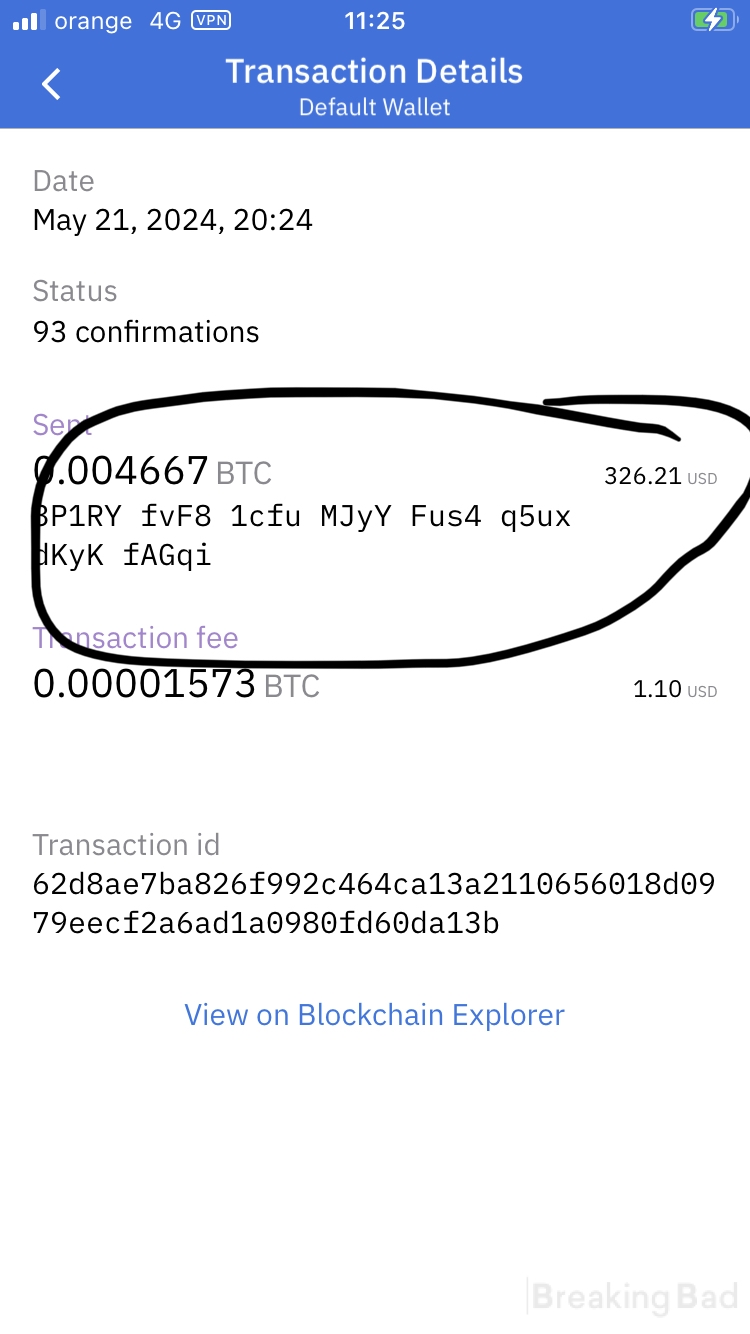Open View on Blockchain Explorer link
The width and height of the screenshot is (750, 1334).
coord(375,1015)
